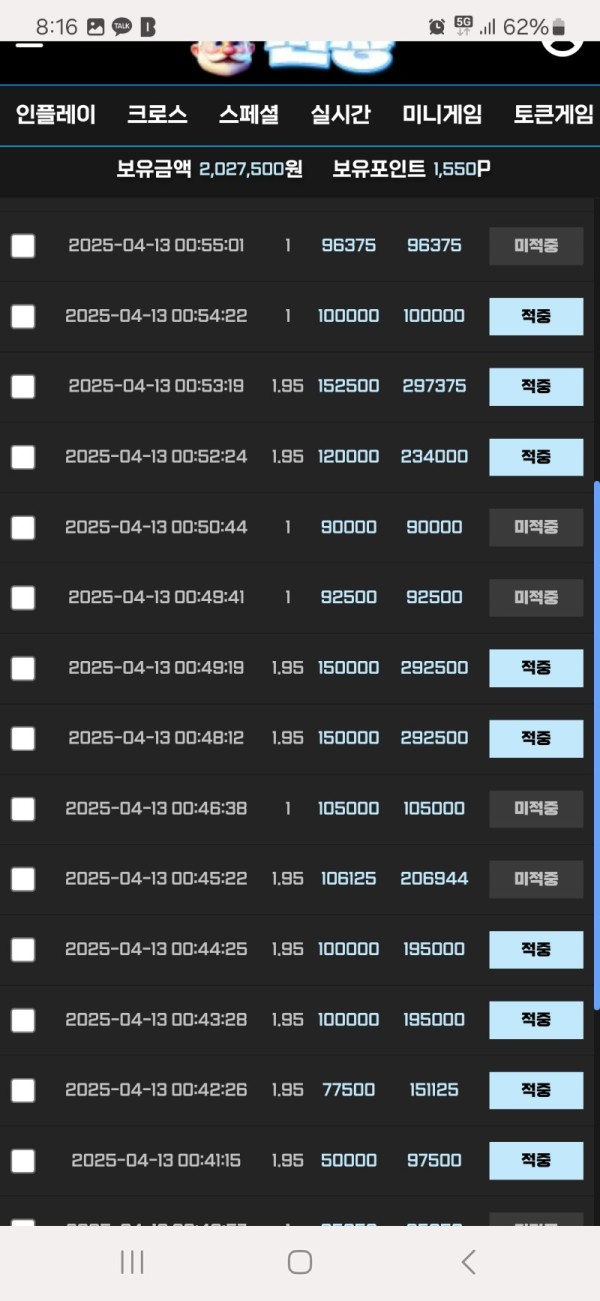The height and width of the screenshot is (1301, 600).
Task: Select the 00:45:22 bet checkbox
Action: pos(23,879)
